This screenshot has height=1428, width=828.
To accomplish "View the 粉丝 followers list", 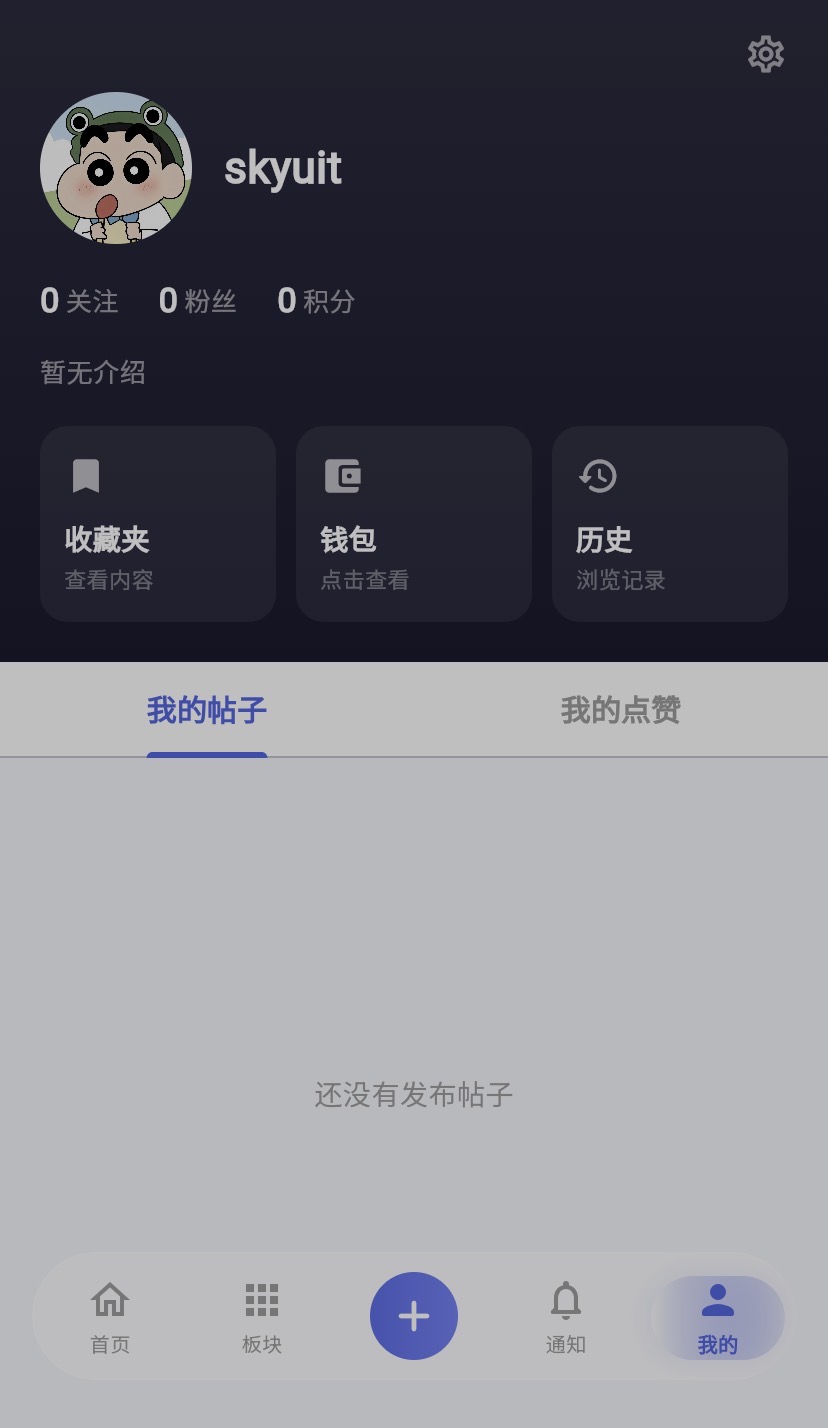I will pyautogui.click(x=198, y=301).
